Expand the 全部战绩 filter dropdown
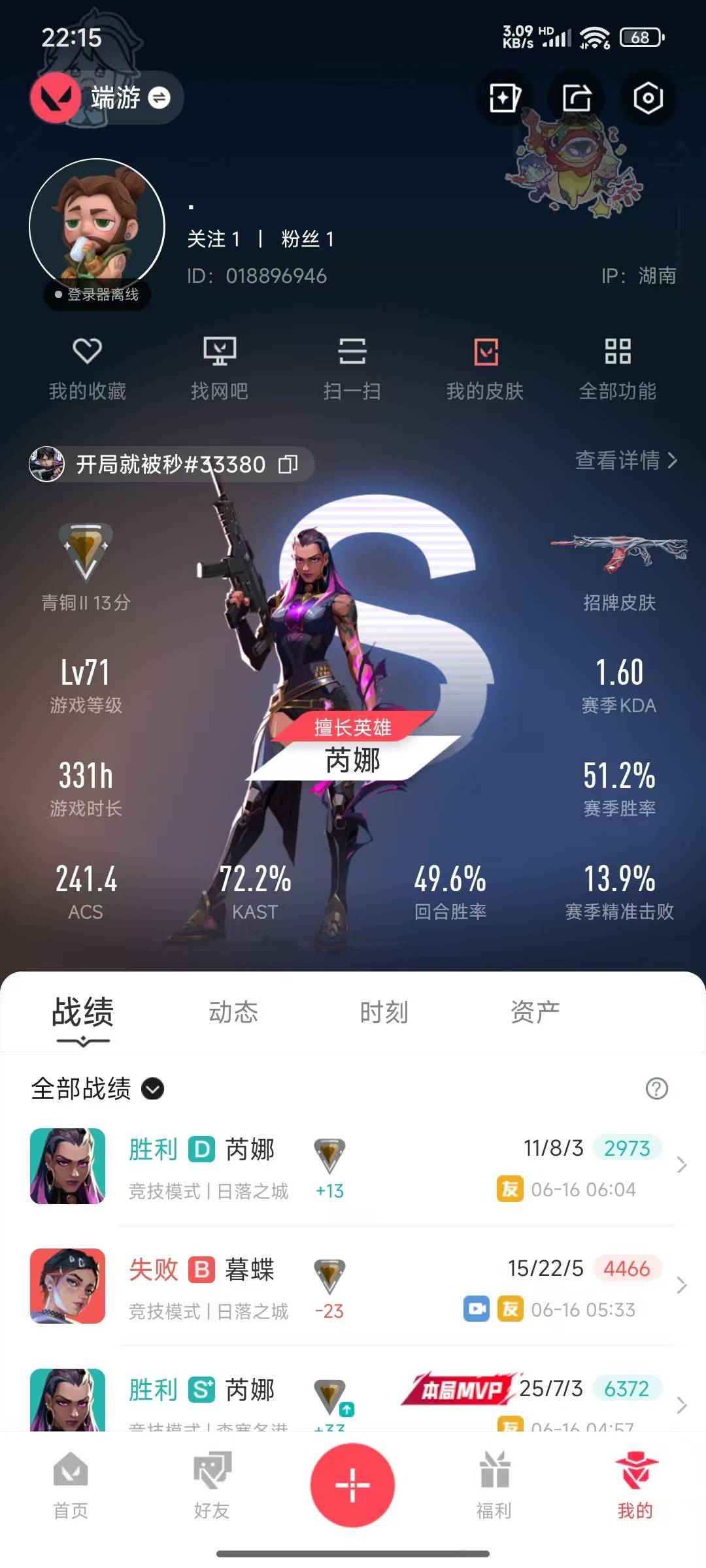 click(97, 1088)
